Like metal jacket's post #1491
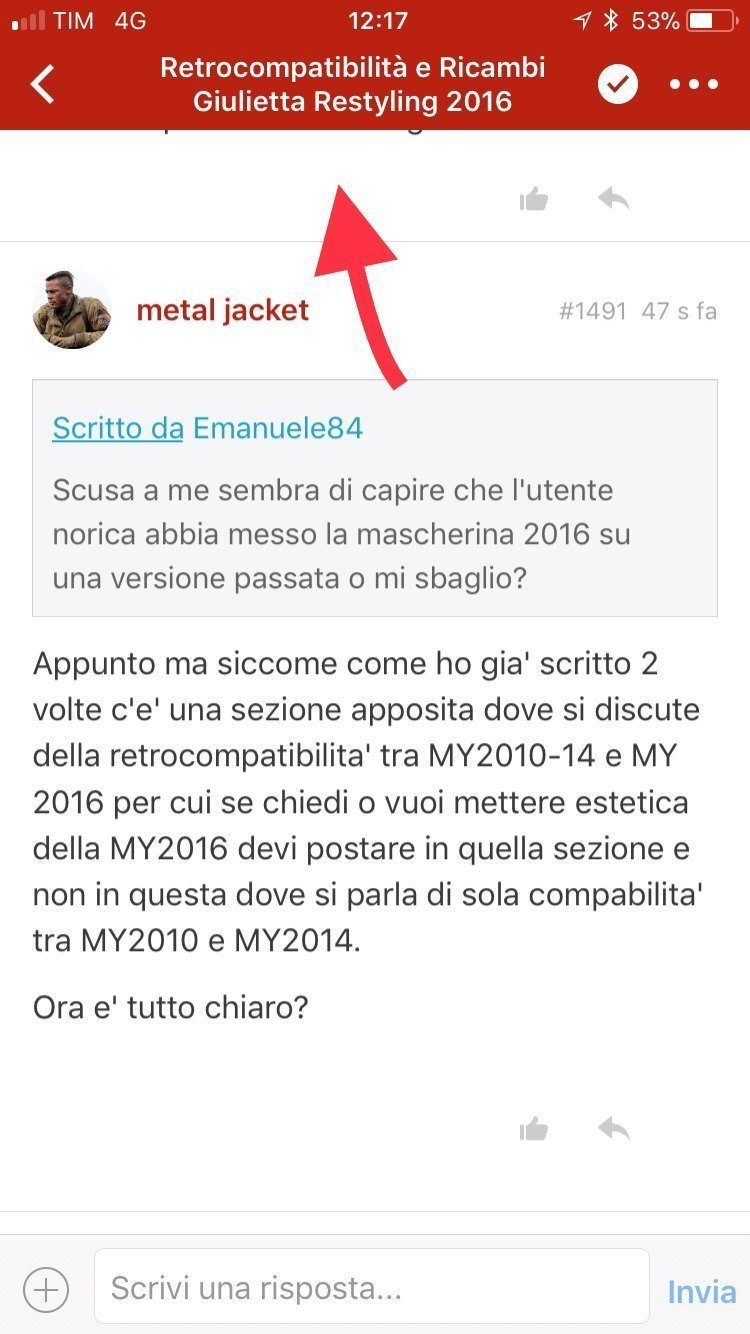The height and width of the screenshot is (1334, 750). tap(534, 1129)
